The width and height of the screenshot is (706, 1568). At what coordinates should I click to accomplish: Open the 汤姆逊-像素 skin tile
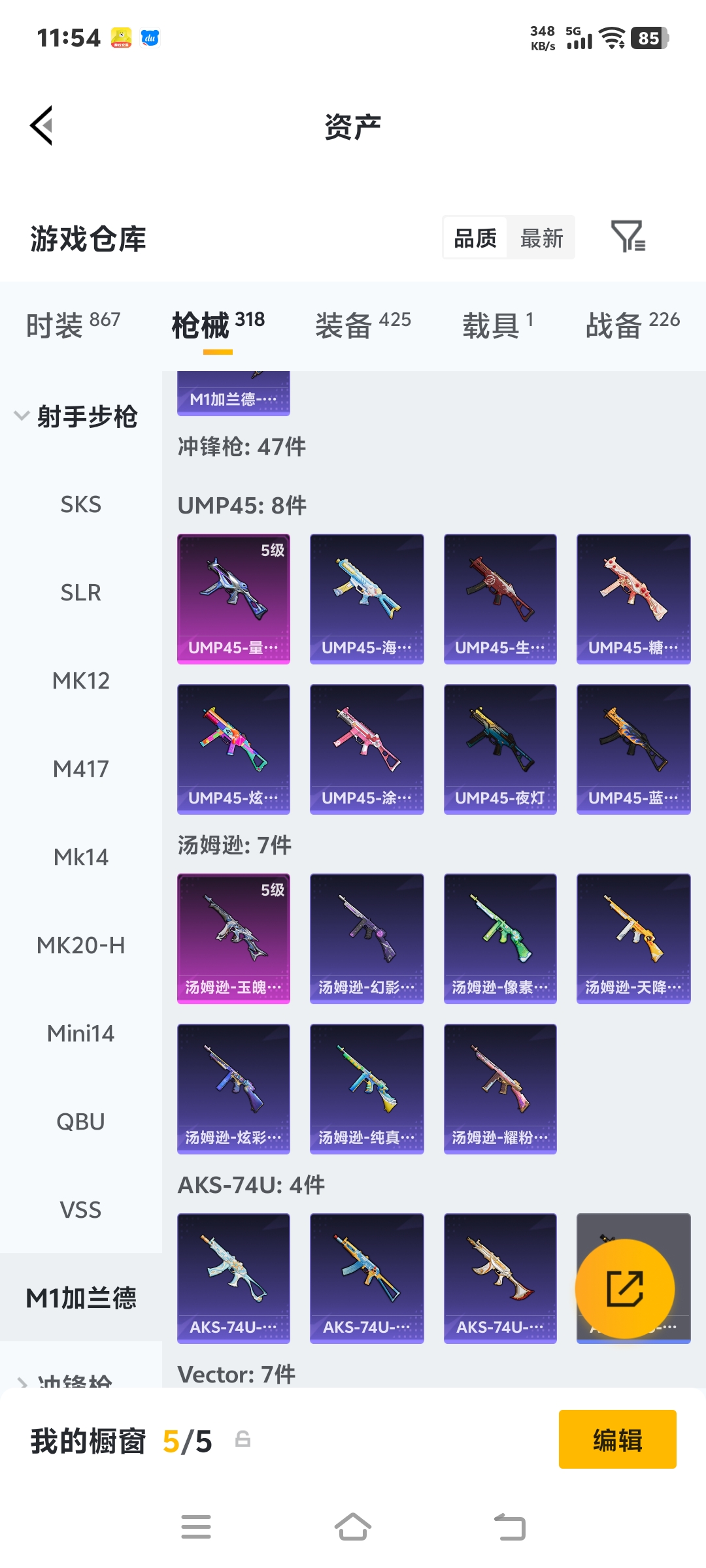point(500,939)
